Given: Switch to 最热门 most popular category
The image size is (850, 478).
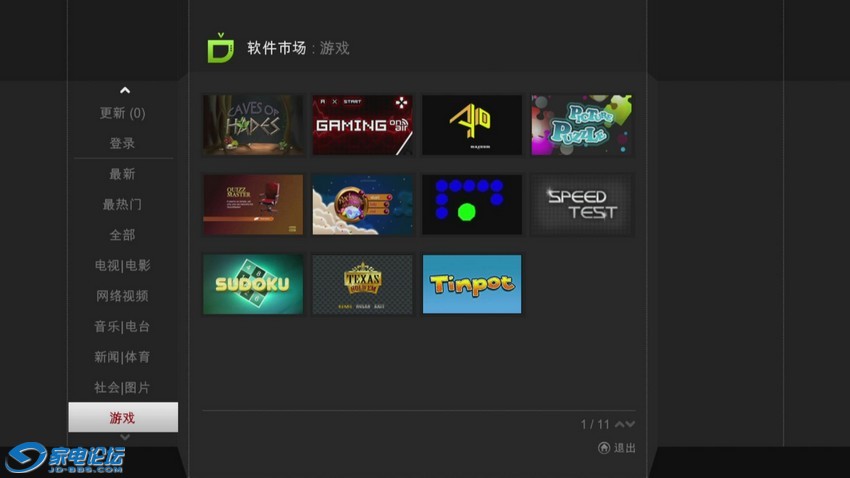Looking at the screenshot, I should pyautogui.click(x=122, y=204).
